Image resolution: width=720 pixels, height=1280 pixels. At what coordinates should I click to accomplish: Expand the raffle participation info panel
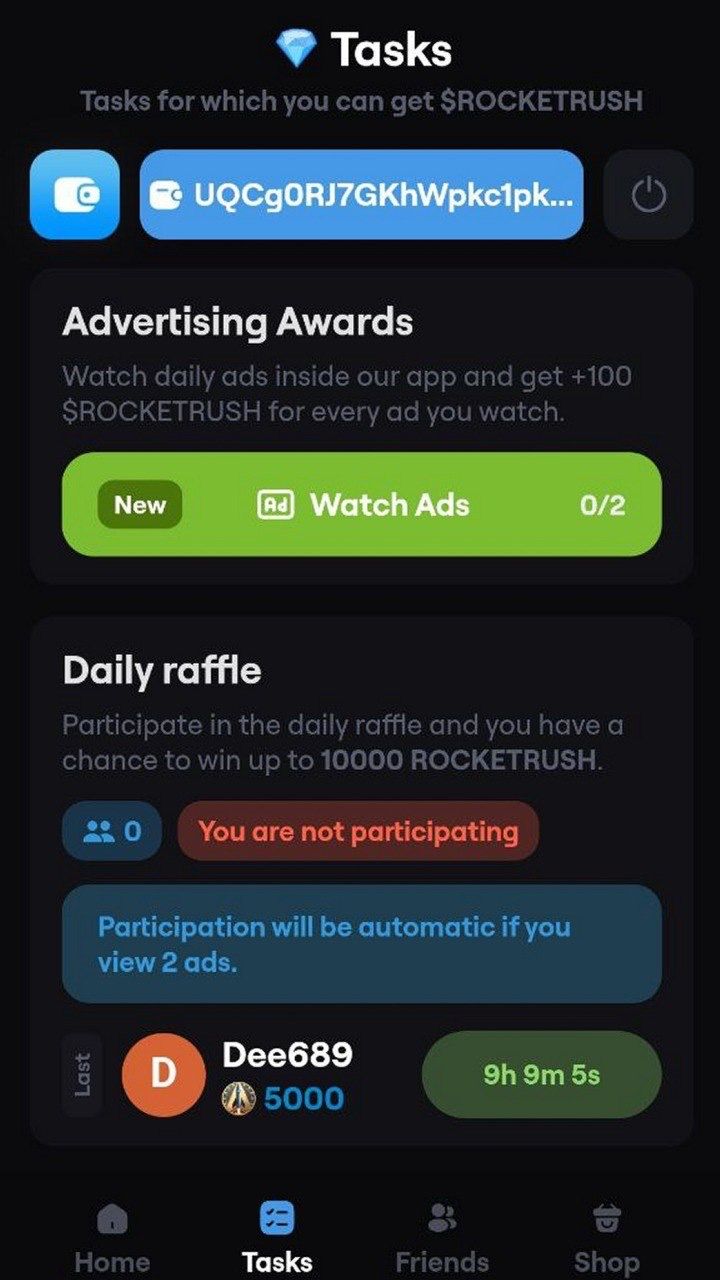click(x=360, y=943)
